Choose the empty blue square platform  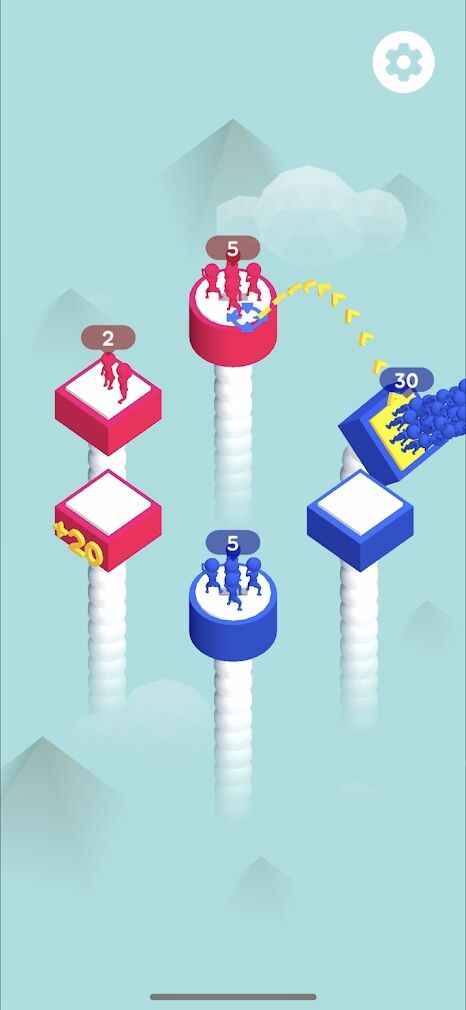[x=360, y=521]
